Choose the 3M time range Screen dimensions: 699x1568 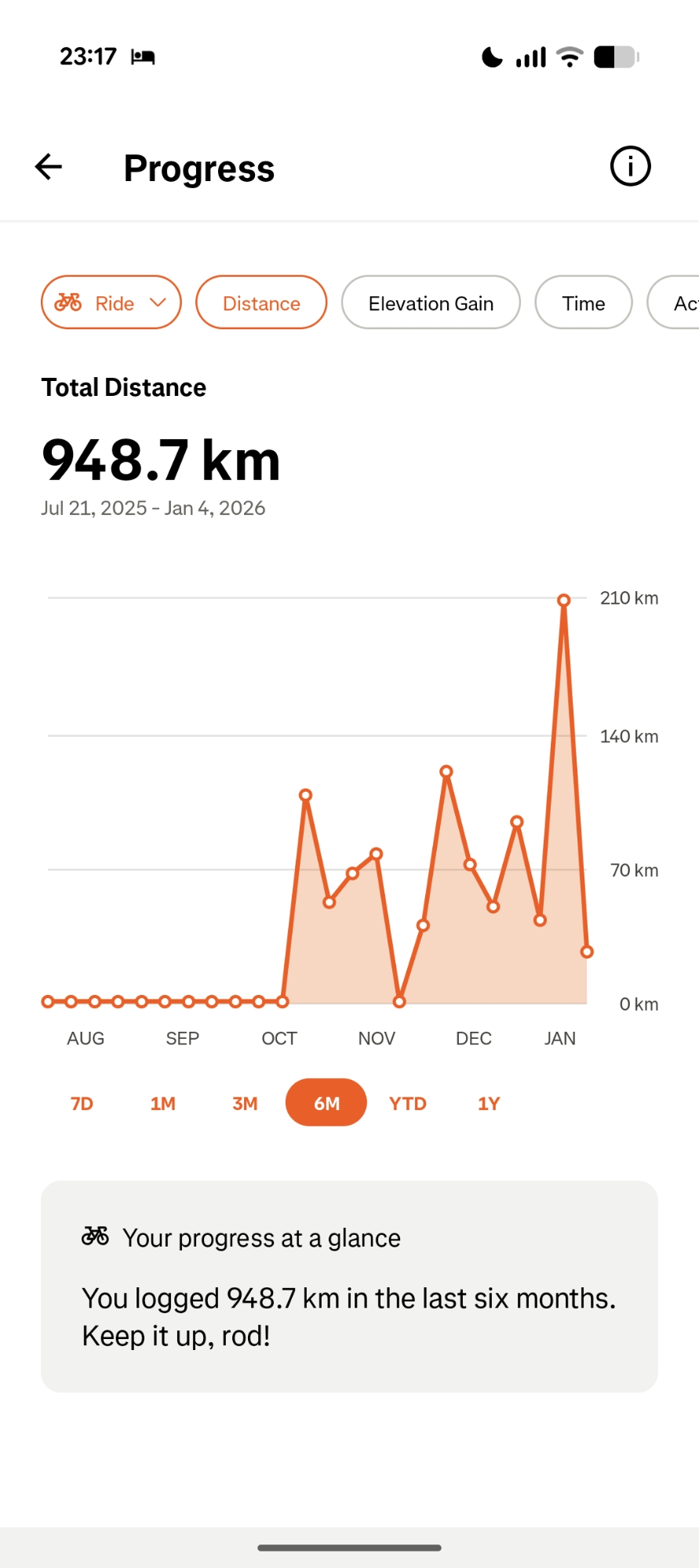click(x=245, y=1103)
